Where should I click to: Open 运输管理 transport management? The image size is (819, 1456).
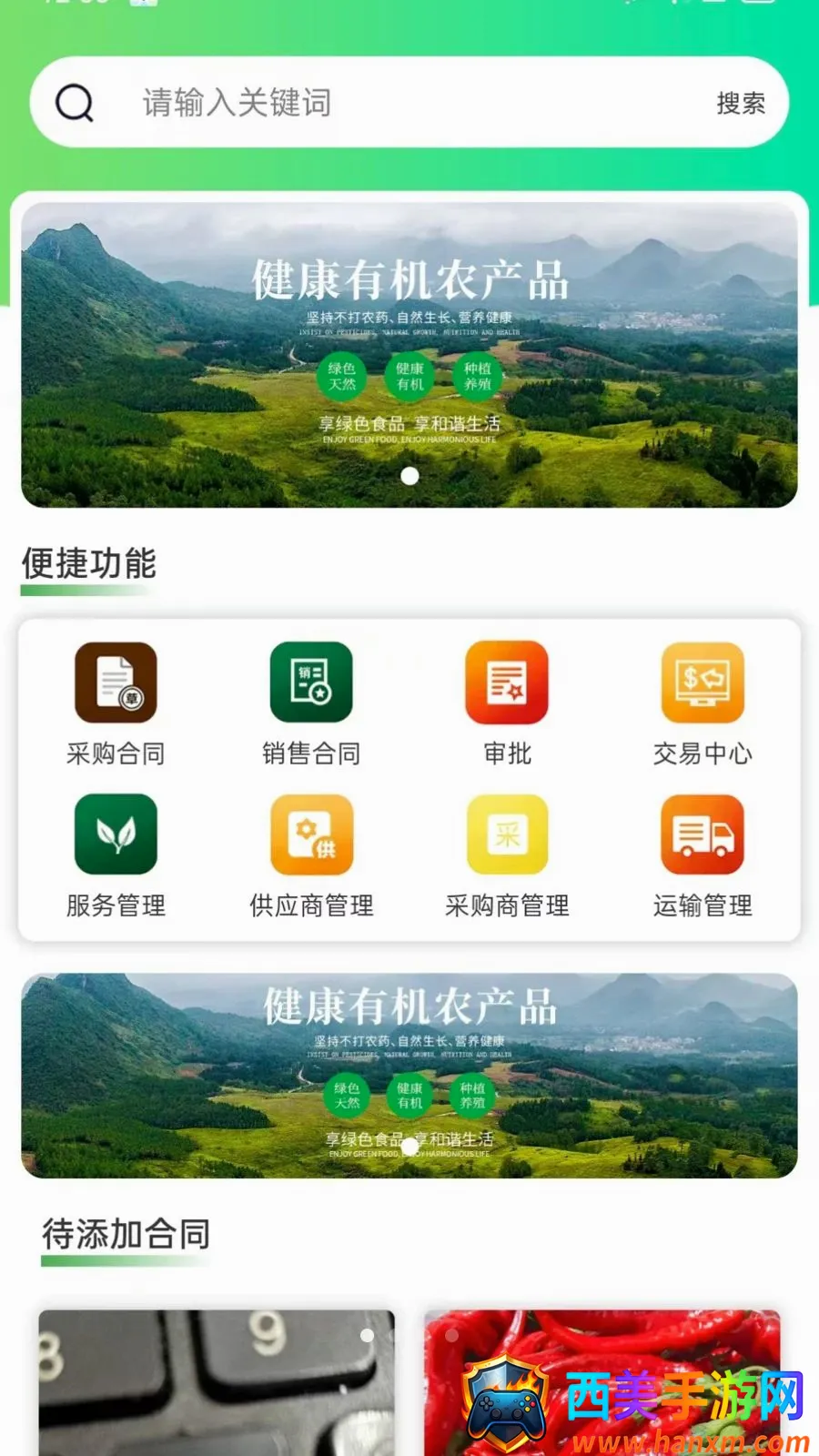click(703, 857)
